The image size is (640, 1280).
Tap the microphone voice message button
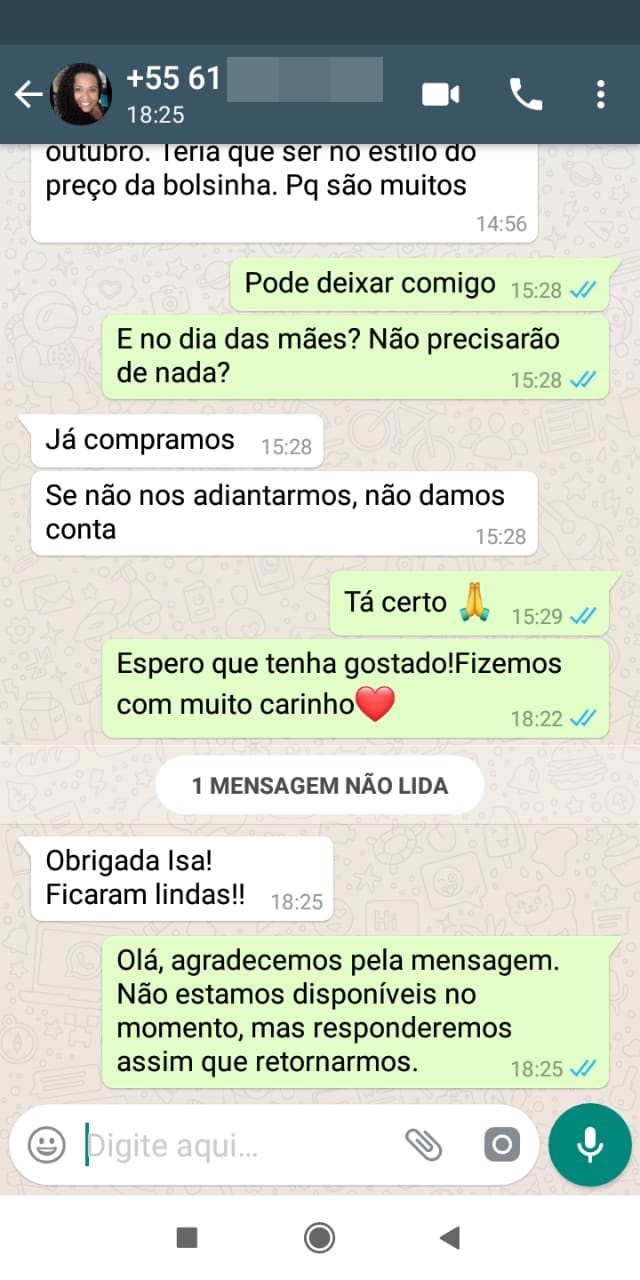click(x=590, y=1145)
